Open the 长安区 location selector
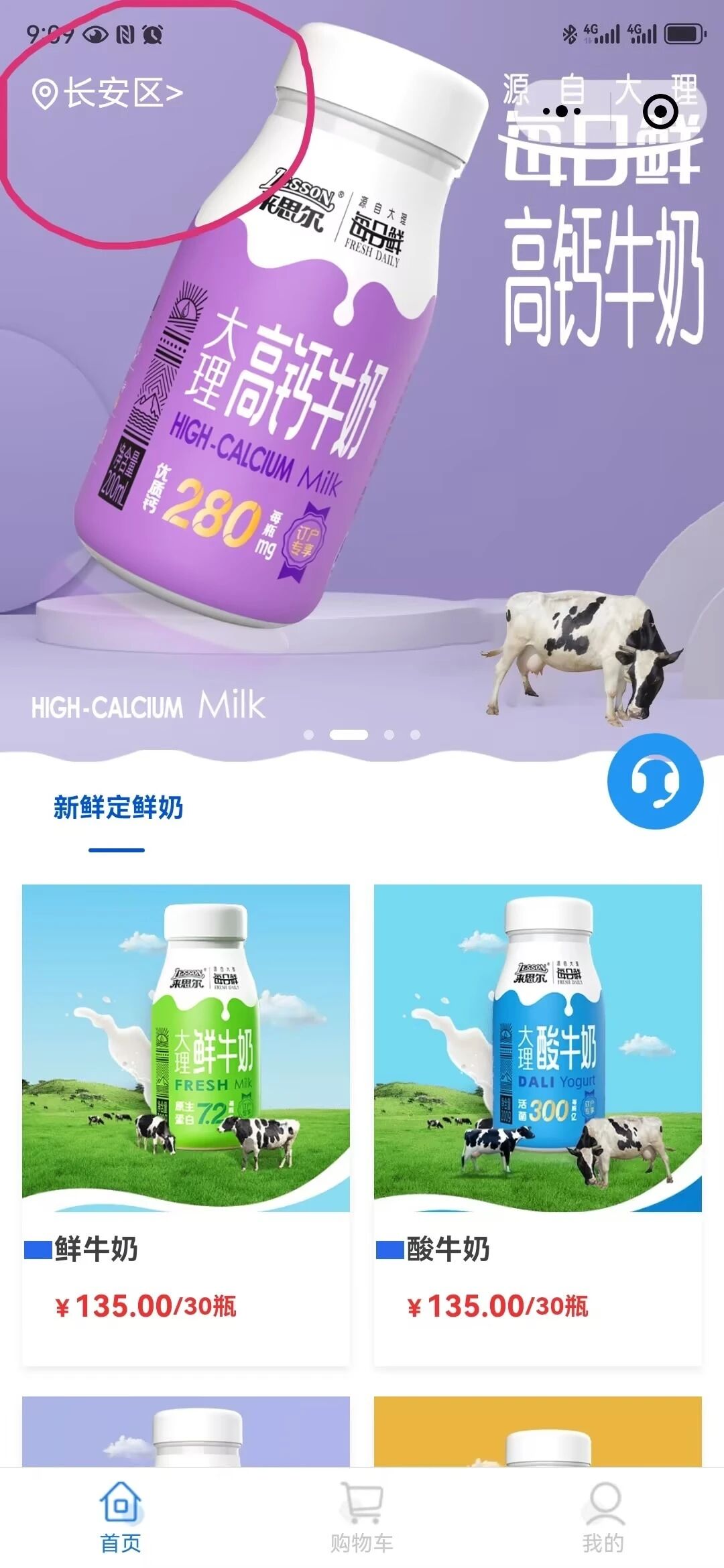 tap(107, 93)
